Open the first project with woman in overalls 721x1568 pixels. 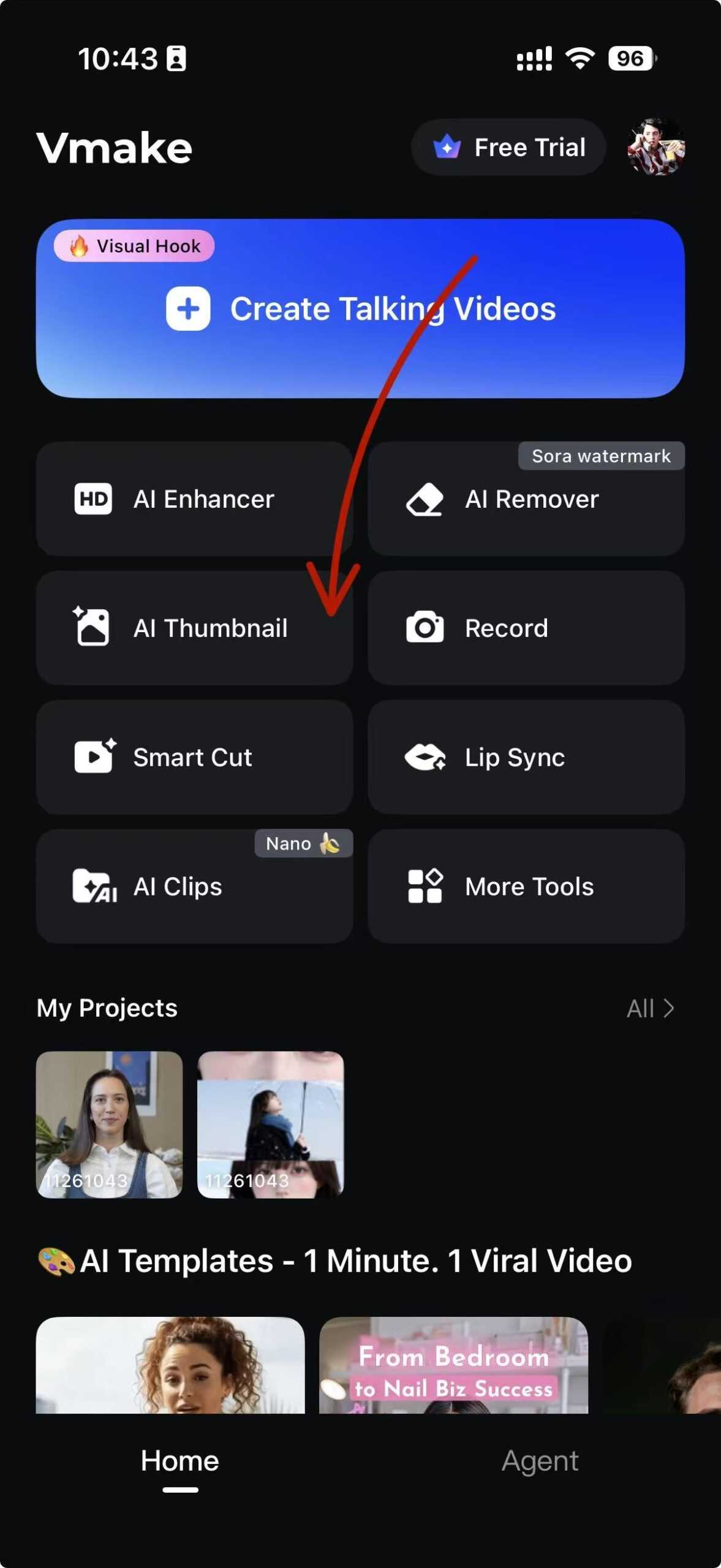(109, 1124)
